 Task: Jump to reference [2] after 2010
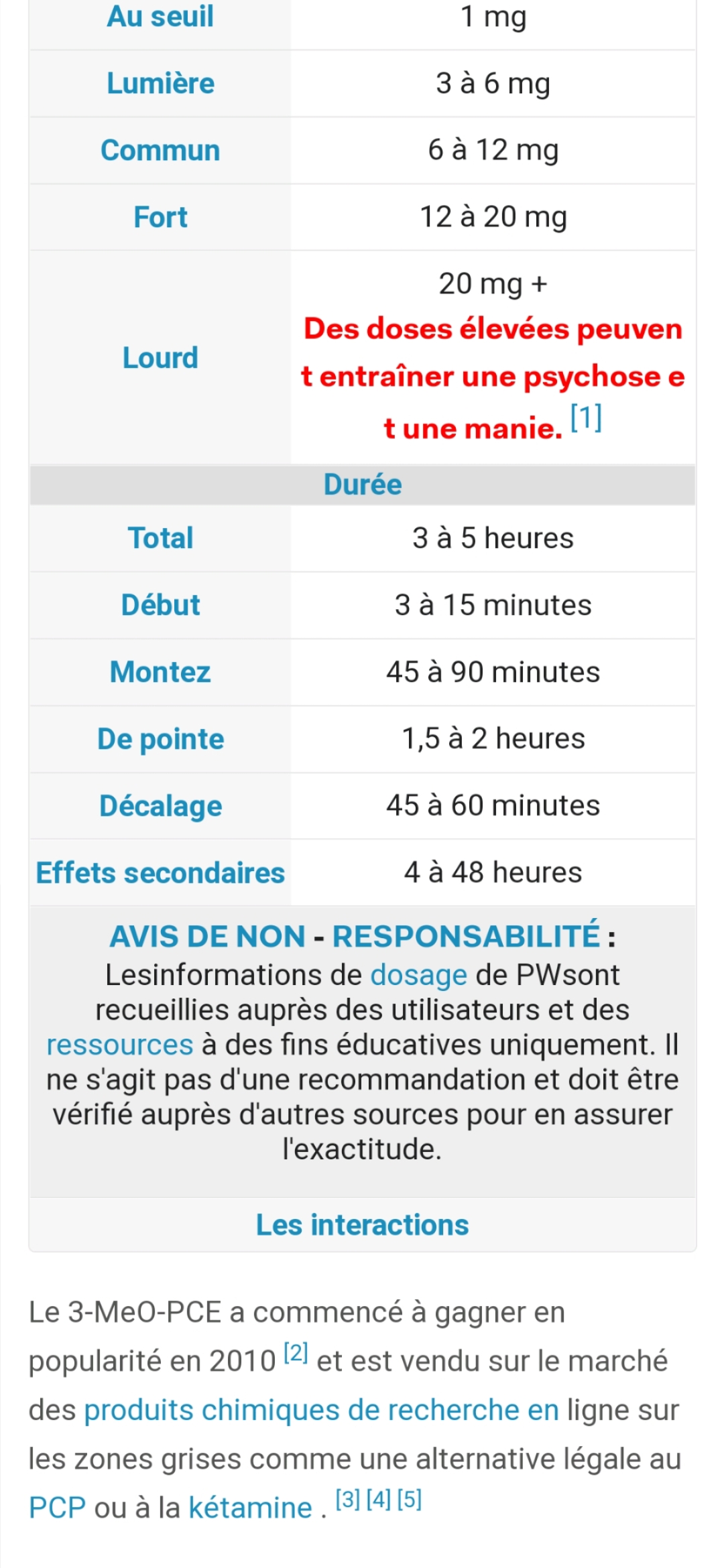tap(296, 1354)
